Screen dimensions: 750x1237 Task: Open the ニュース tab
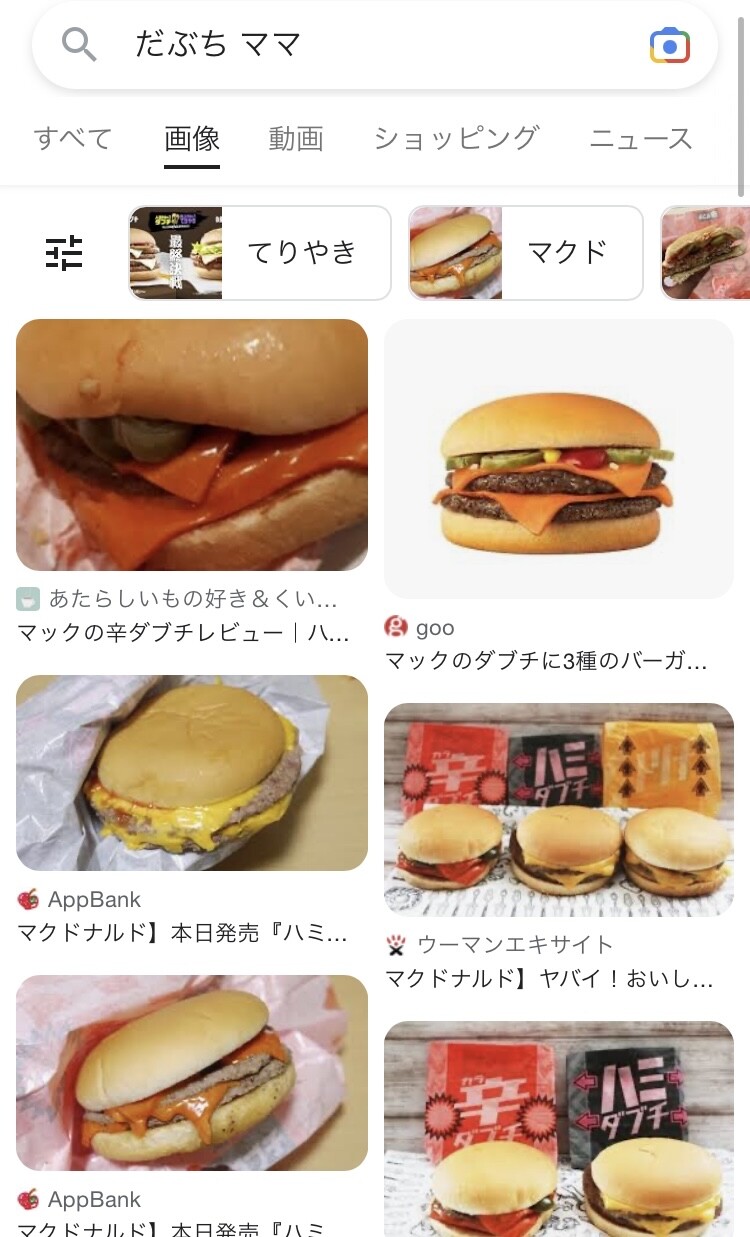coord(640,138)
